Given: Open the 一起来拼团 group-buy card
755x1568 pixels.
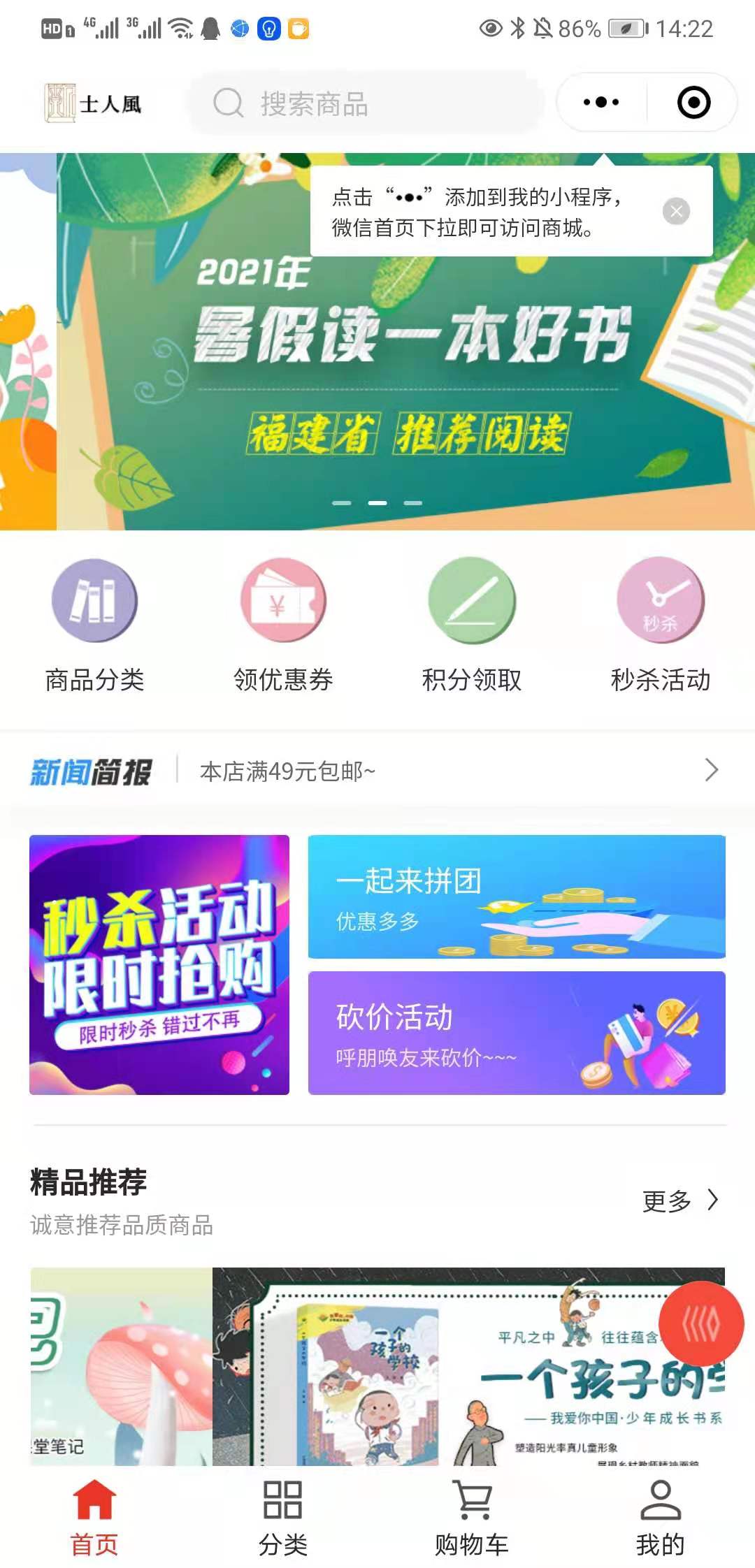Looking at the screenshot, I should [x=517, y=896].
